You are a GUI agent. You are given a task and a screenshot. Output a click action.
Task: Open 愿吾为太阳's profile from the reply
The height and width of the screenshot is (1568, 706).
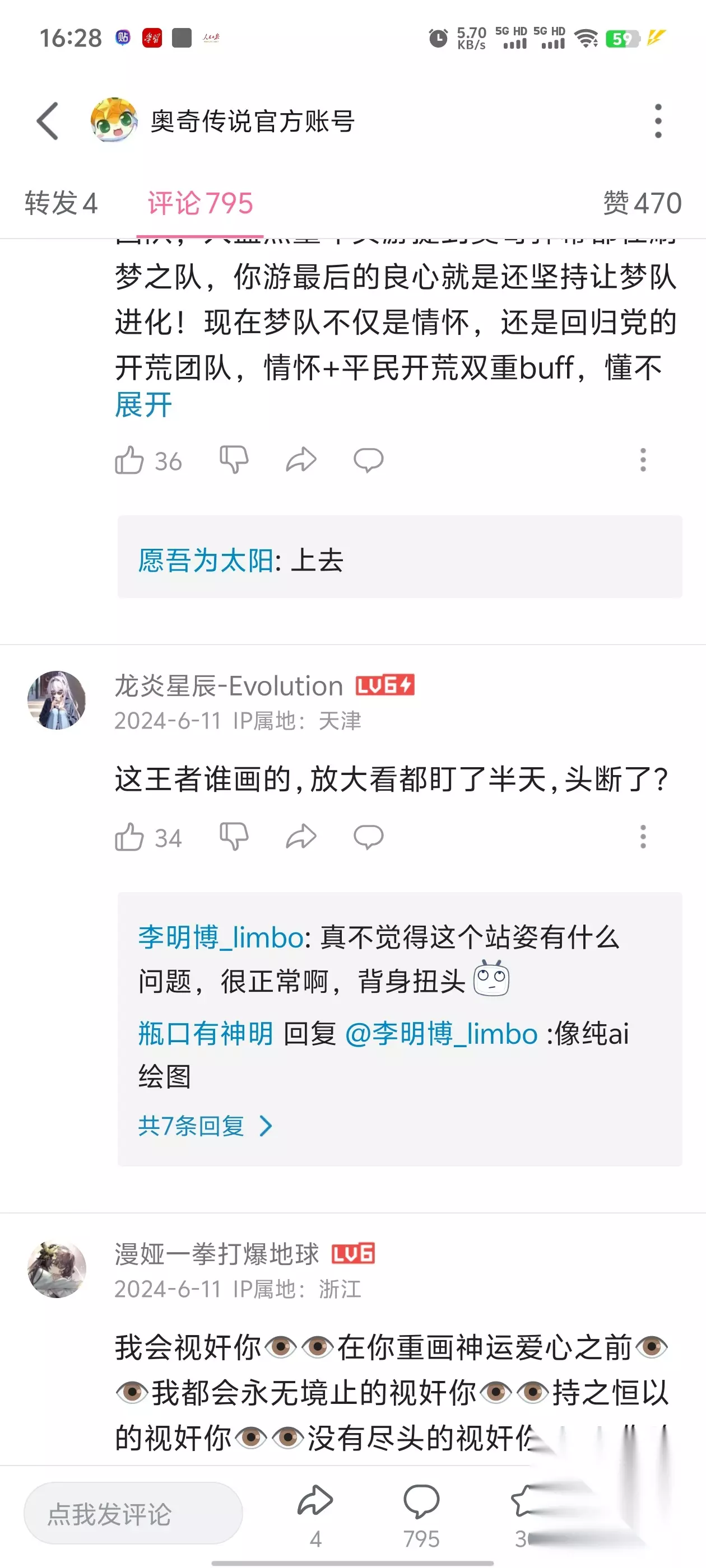click(x=206, y=560)
